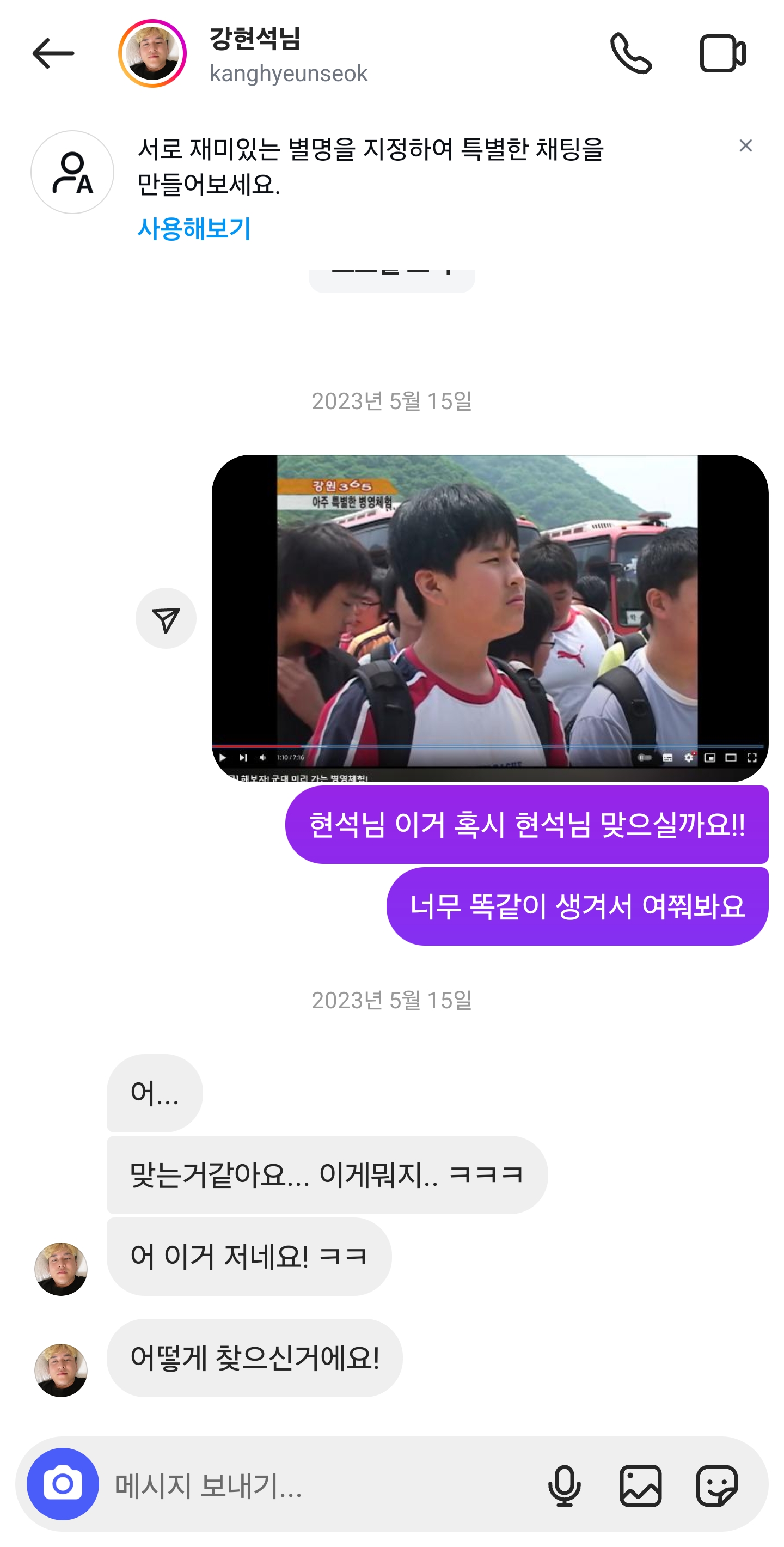Image resolution: width=784 pixels, height=1547 pixels.
Task: Forward the shared image via arrow icon
Action: tap(166, 619)
